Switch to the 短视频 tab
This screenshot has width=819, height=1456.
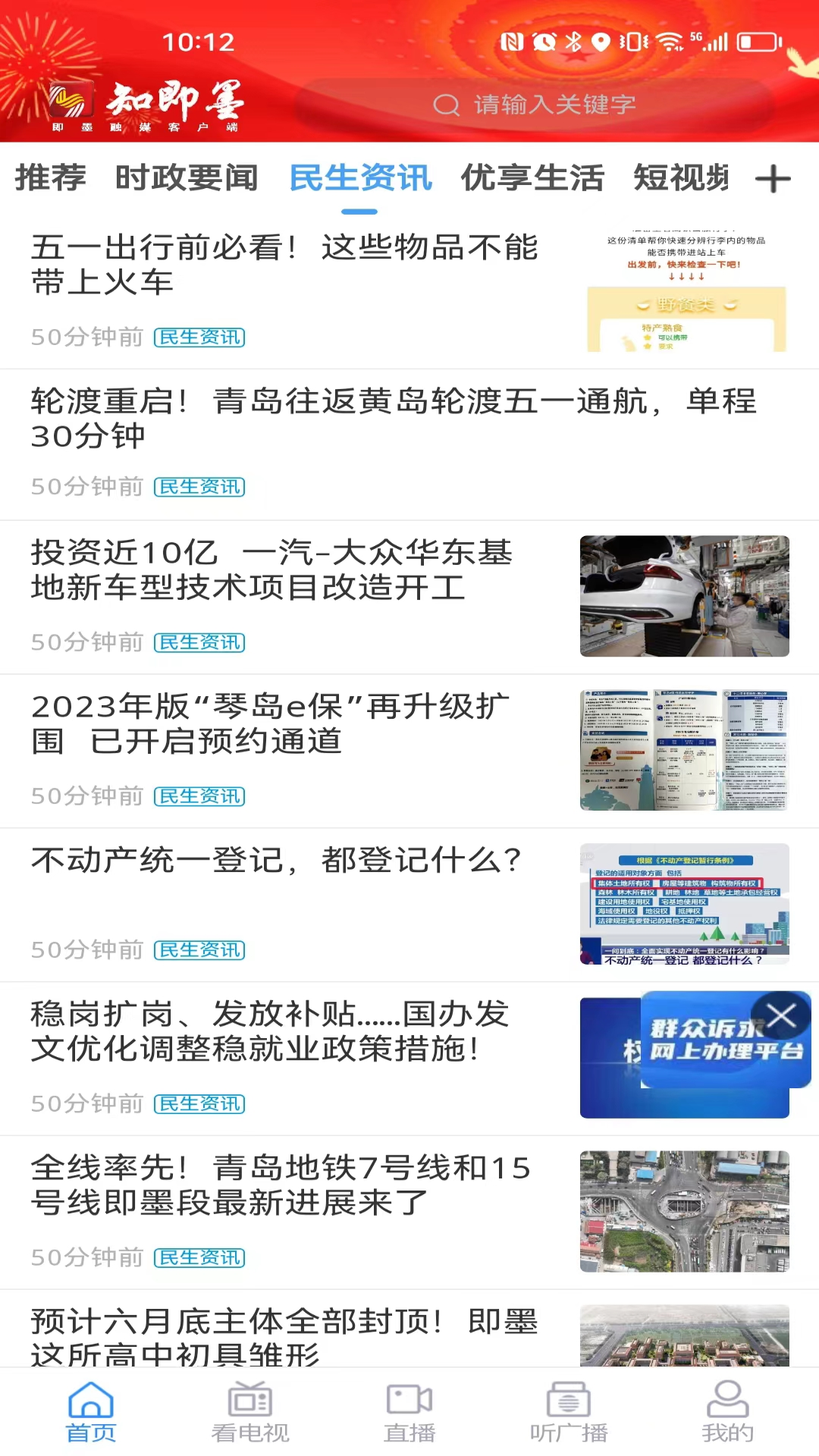pyautogui.click(x=680, y=178)
